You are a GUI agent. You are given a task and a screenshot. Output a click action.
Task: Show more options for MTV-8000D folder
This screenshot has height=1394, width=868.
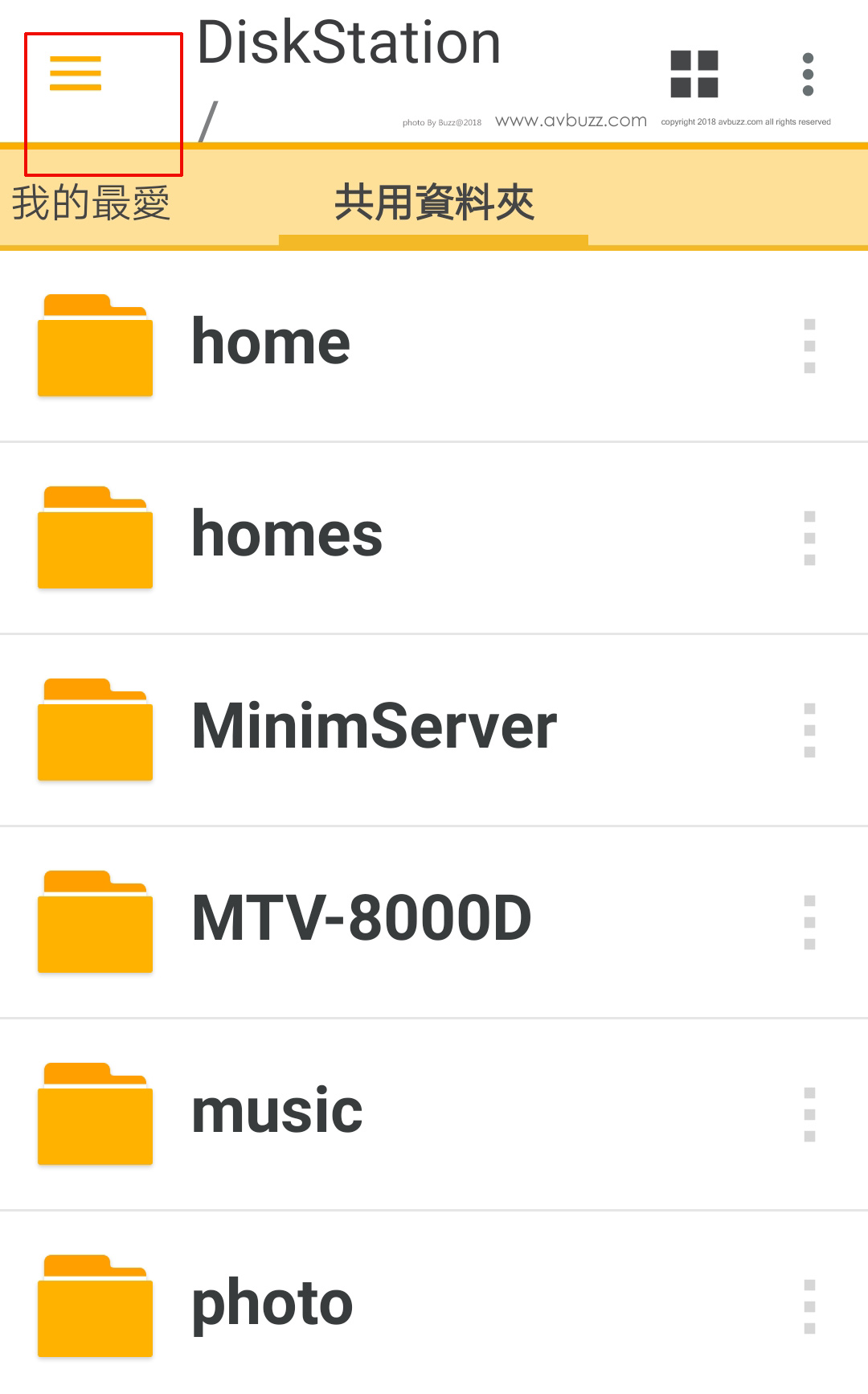tap(809, 922)
